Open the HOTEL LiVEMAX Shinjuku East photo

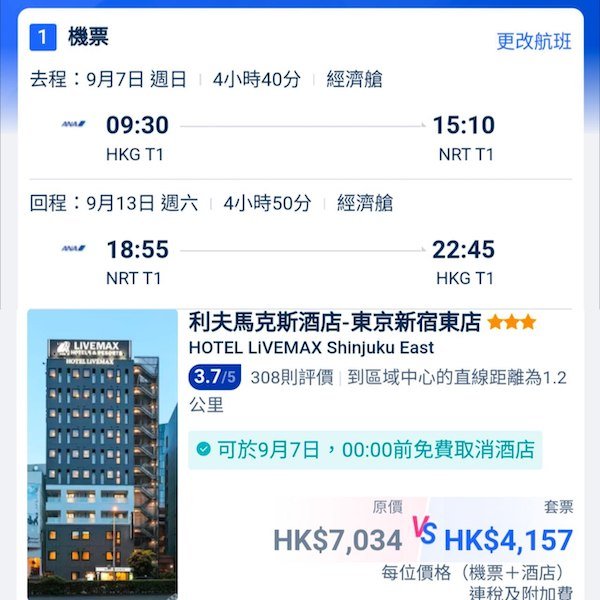click(102, 452)
